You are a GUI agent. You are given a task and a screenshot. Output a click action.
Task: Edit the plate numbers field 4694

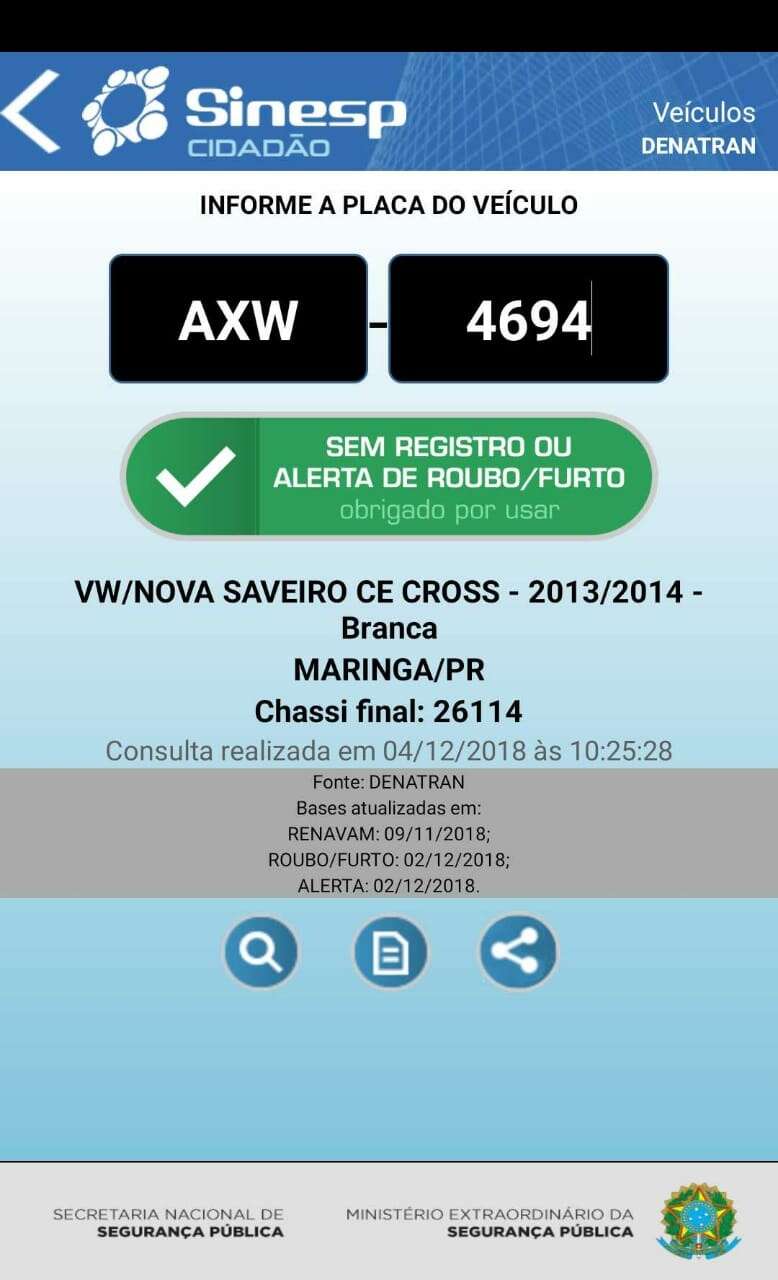click(x=528, y=318)
